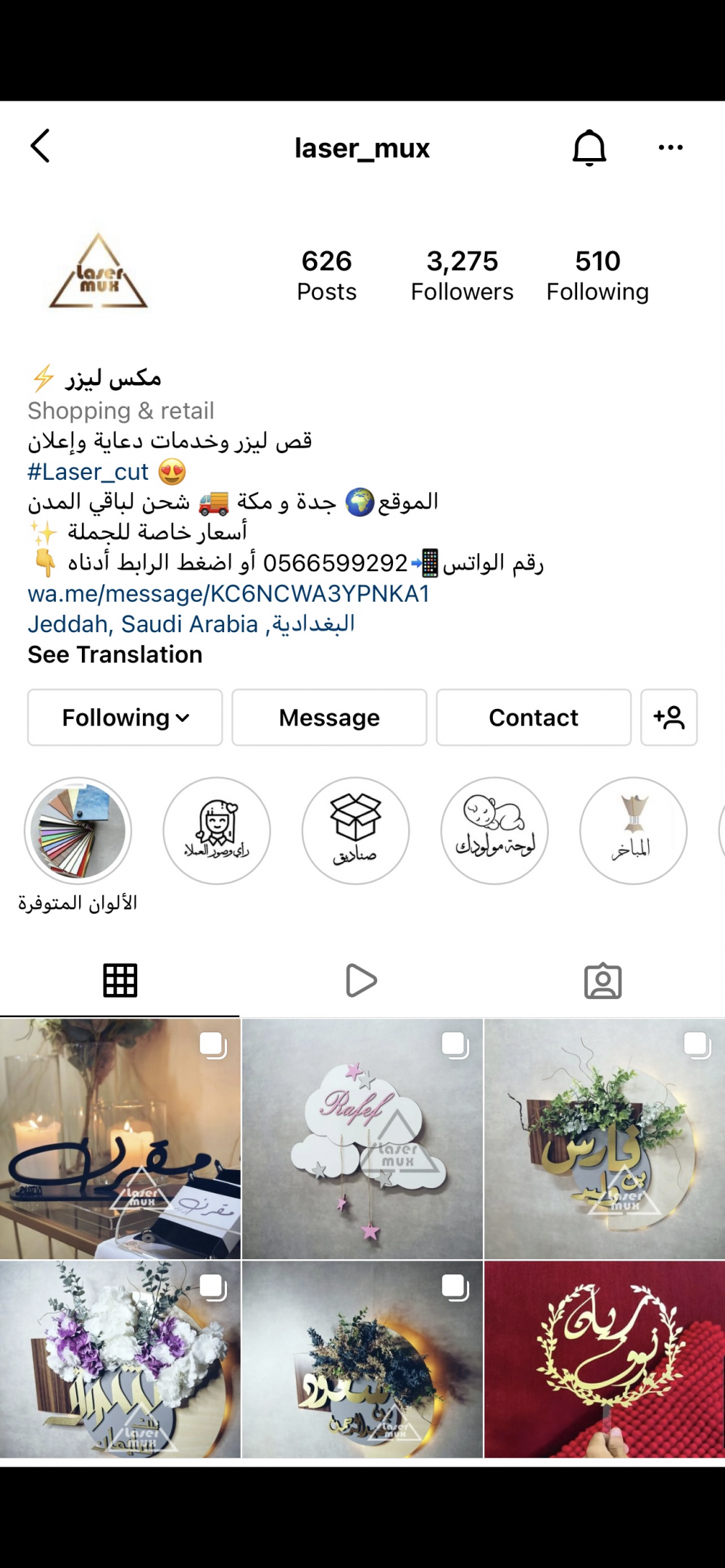Go back using the back arrow
This screenshot has width=725, height=1568.
pyautogui.click(x=41, y=146)
